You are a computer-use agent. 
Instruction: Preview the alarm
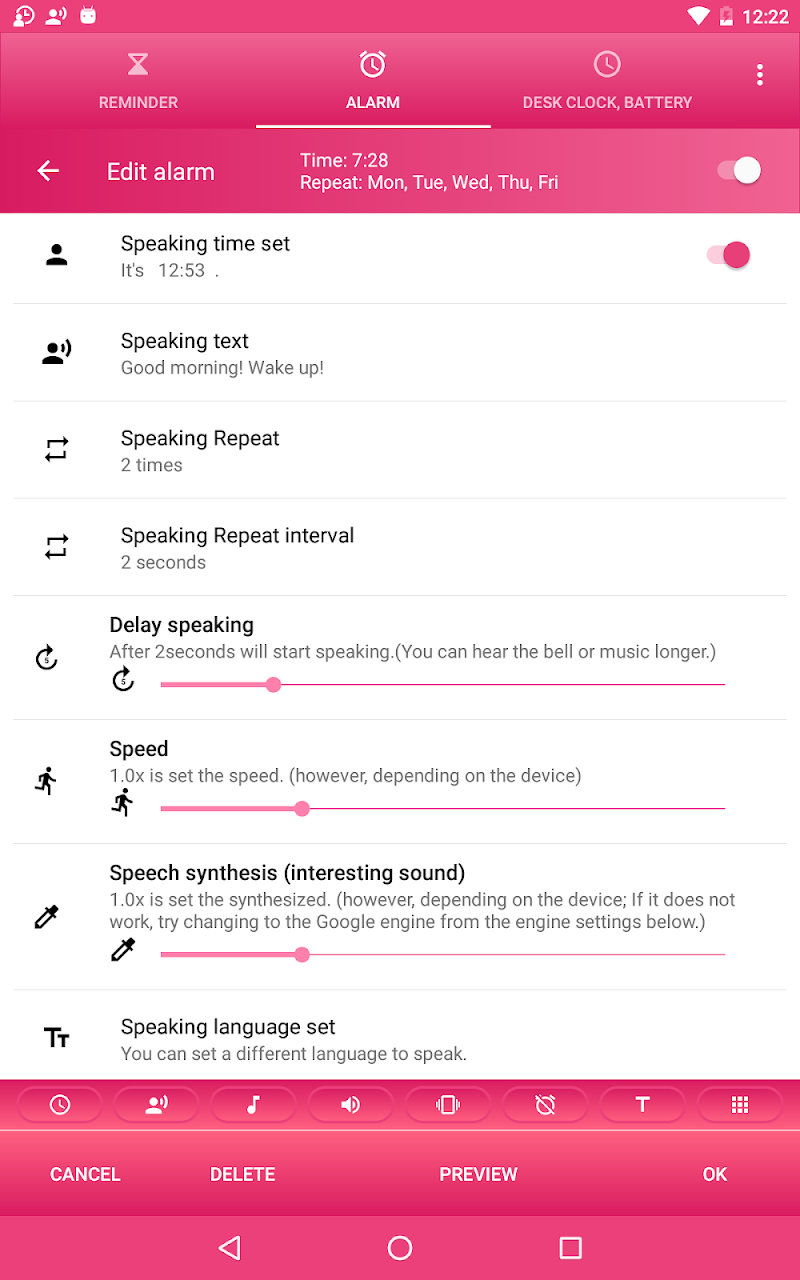478,1174
